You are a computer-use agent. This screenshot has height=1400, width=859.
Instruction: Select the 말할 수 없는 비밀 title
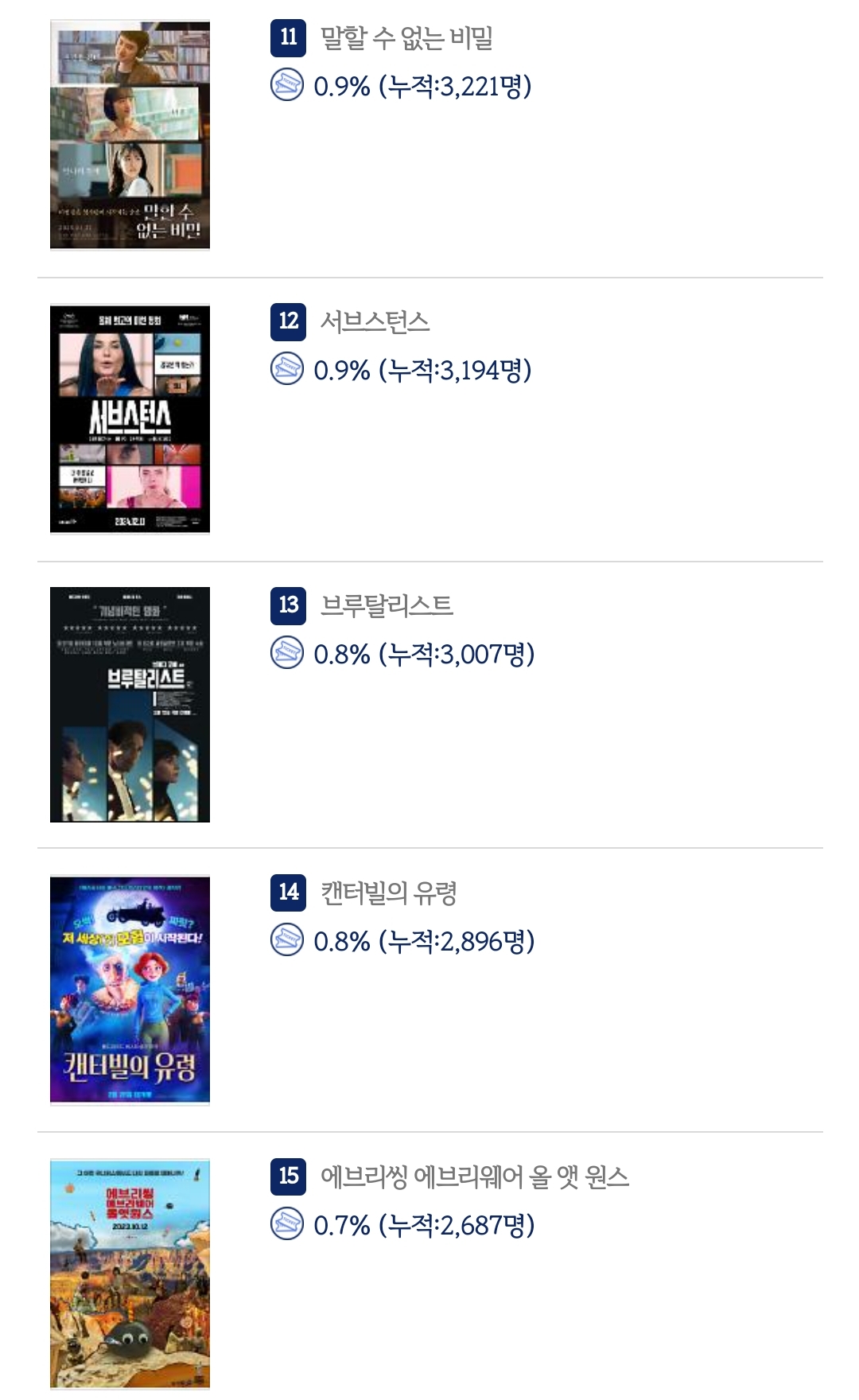click(x=406, y=37)
